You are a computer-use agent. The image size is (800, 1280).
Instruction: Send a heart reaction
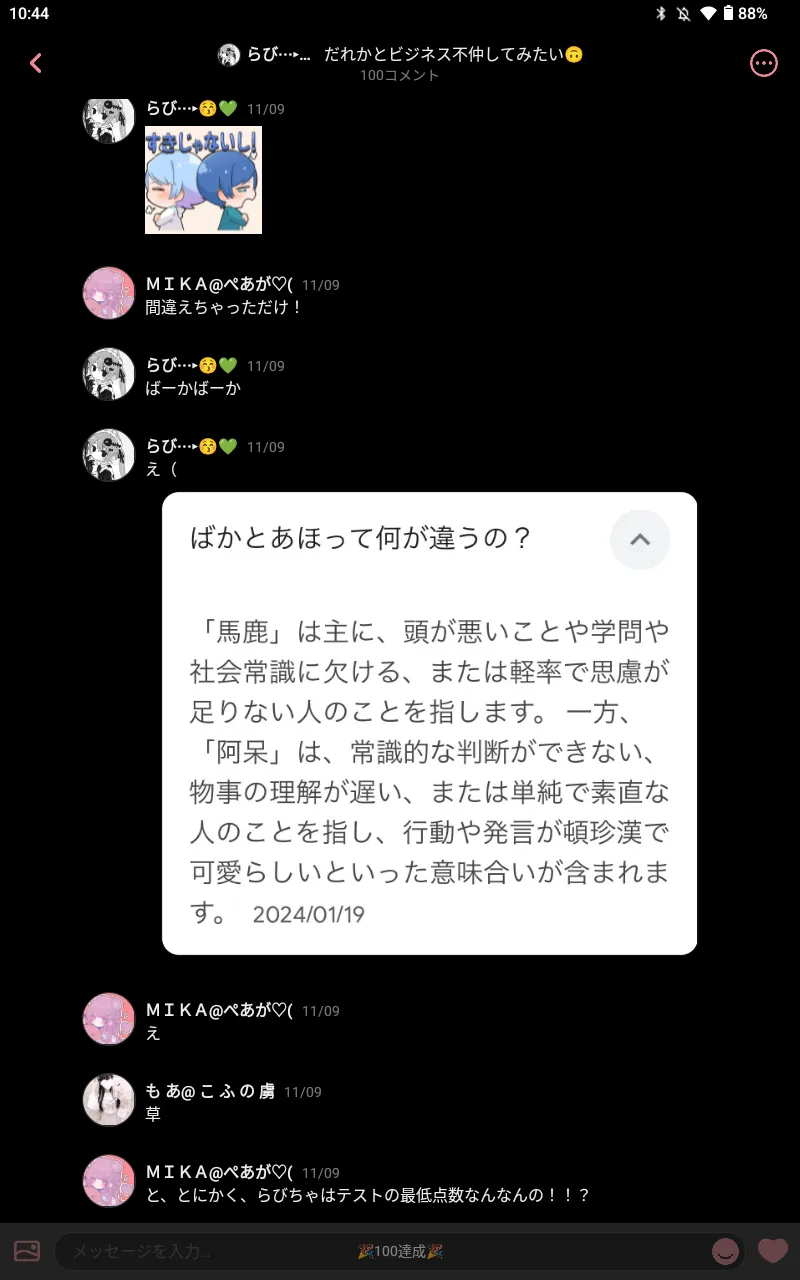tap(773, 1250)
